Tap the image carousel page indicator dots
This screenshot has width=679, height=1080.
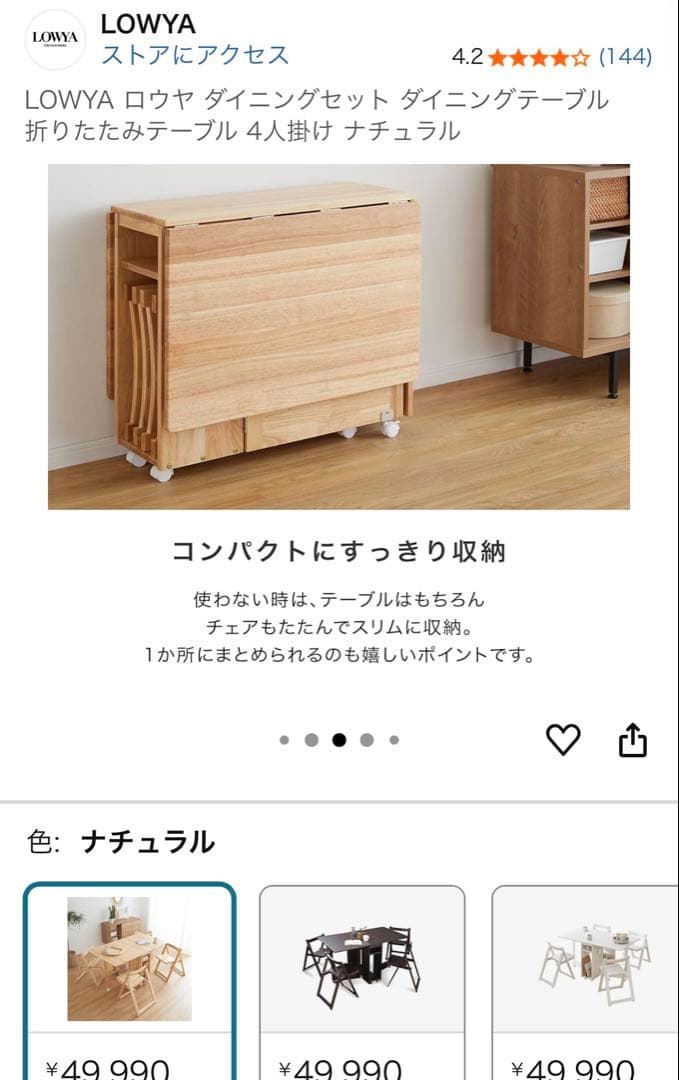pyautogui.click(x=339, y=740)
